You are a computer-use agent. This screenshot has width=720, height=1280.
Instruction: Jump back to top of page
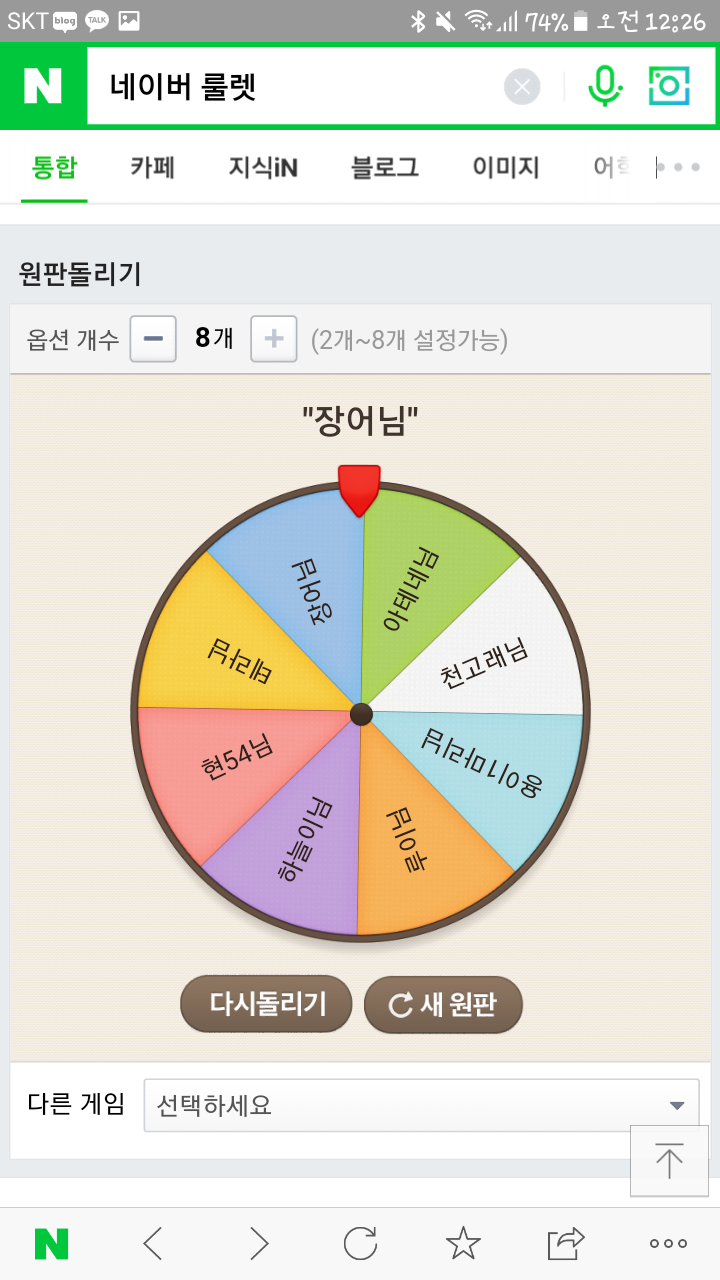668,1161
